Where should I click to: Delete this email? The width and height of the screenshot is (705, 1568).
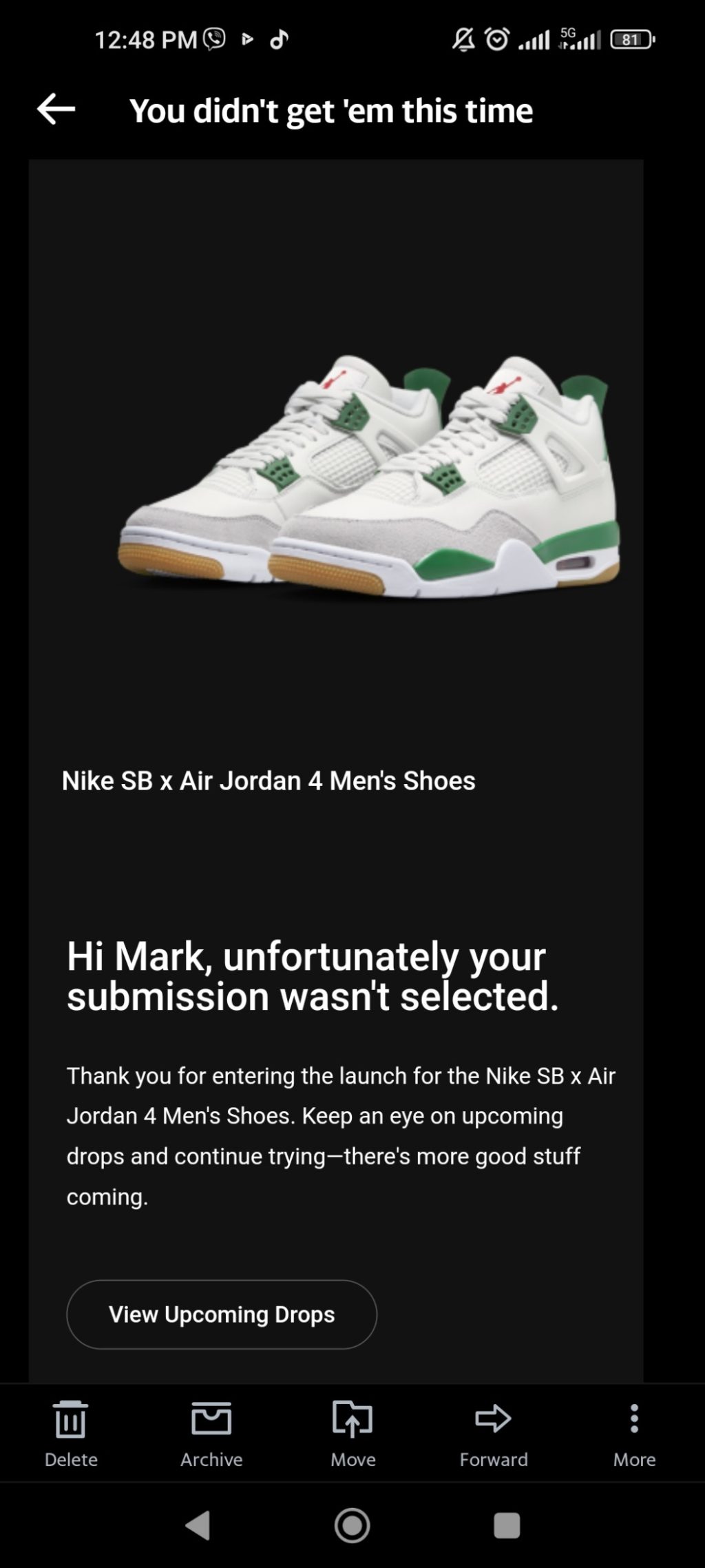71,1432
